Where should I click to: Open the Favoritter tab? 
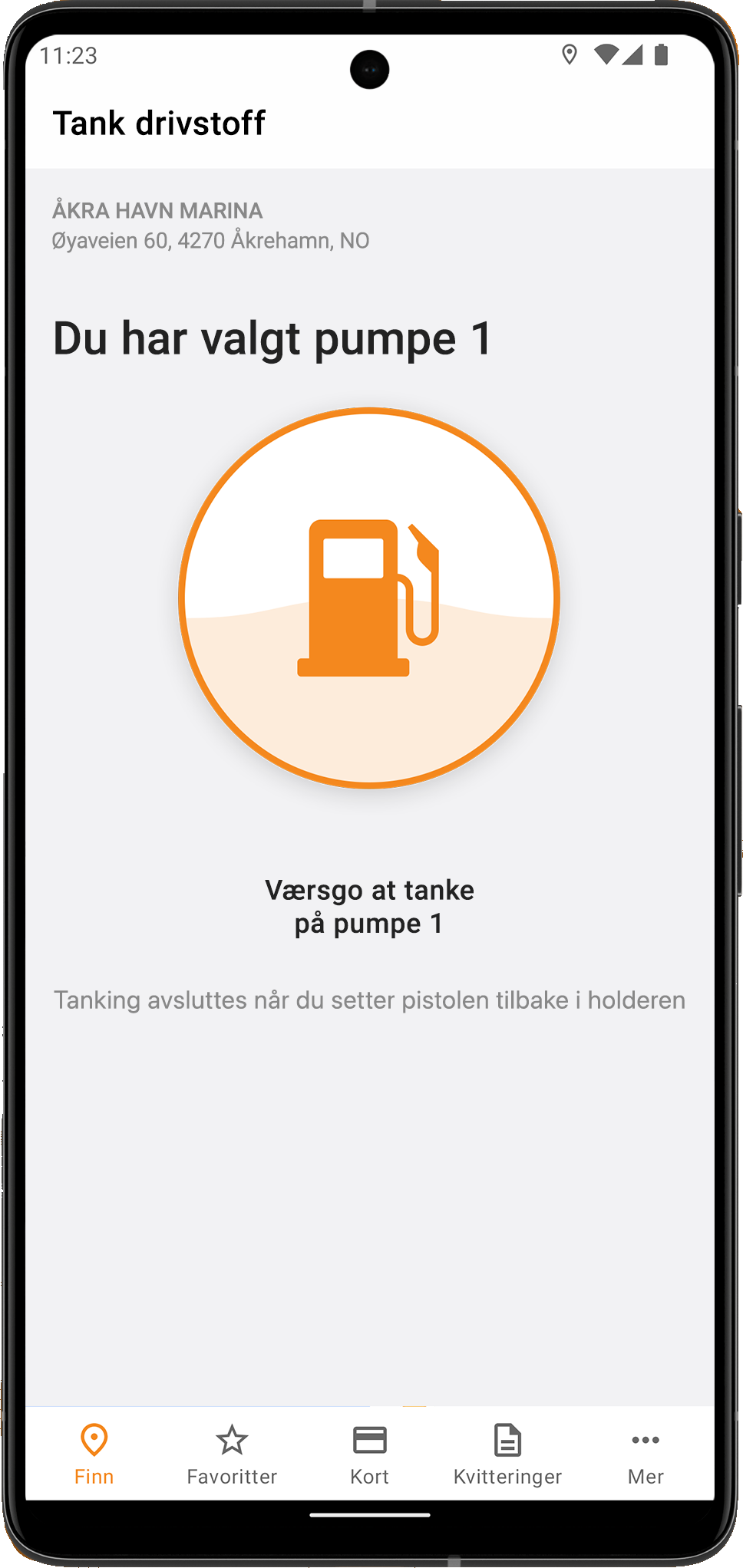click(232, 1454)
